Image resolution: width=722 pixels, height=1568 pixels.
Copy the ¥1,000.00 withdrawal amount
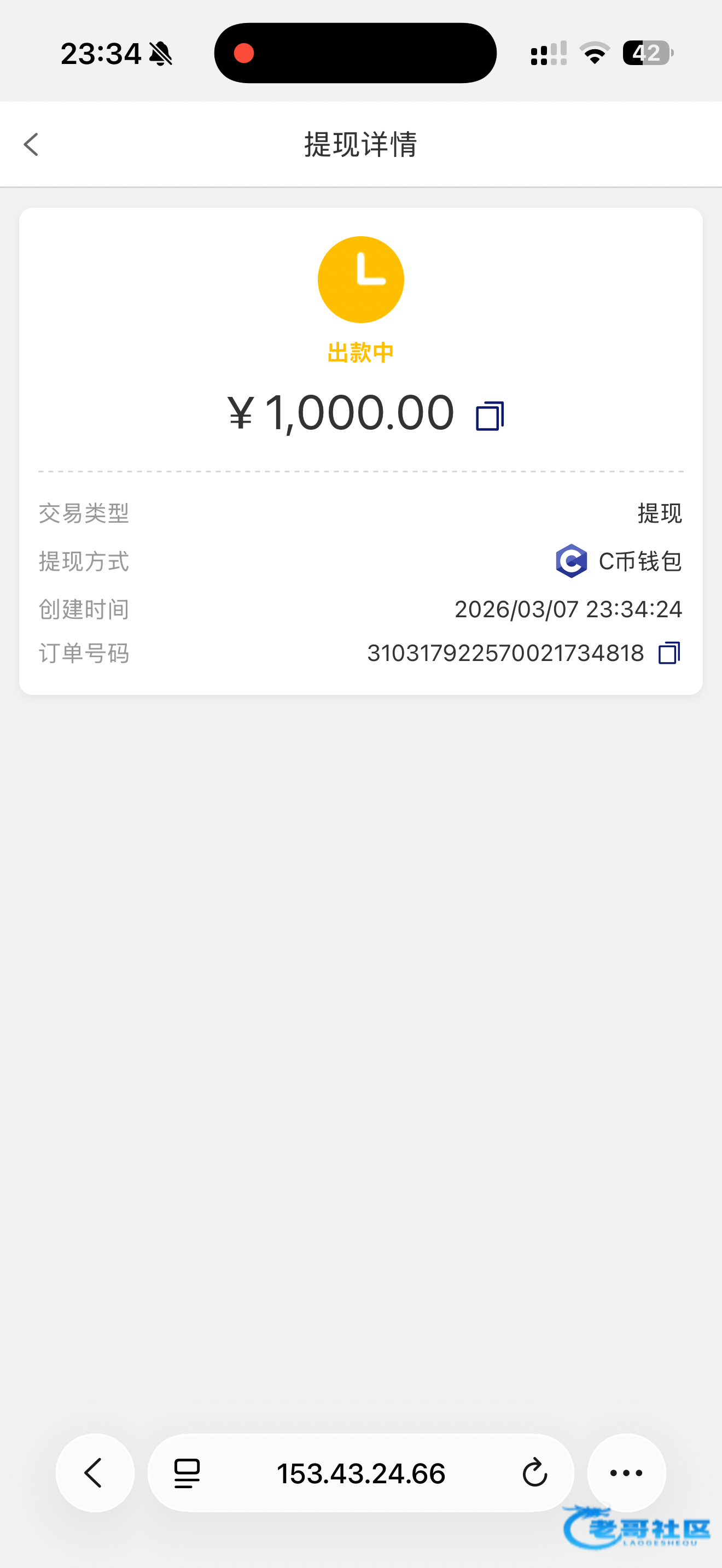tap(490, 416)
